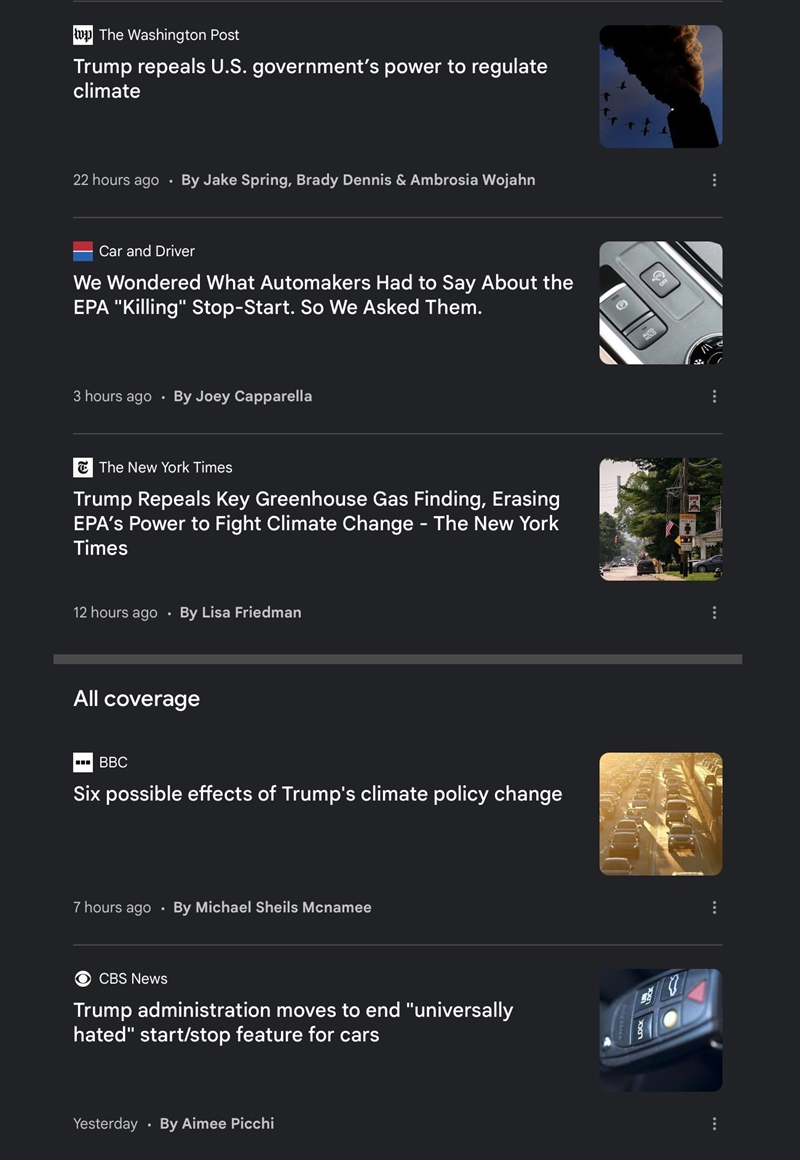Click the BBC publisher logo
Screen dimensions: 800x1160
tap(81, 762)
